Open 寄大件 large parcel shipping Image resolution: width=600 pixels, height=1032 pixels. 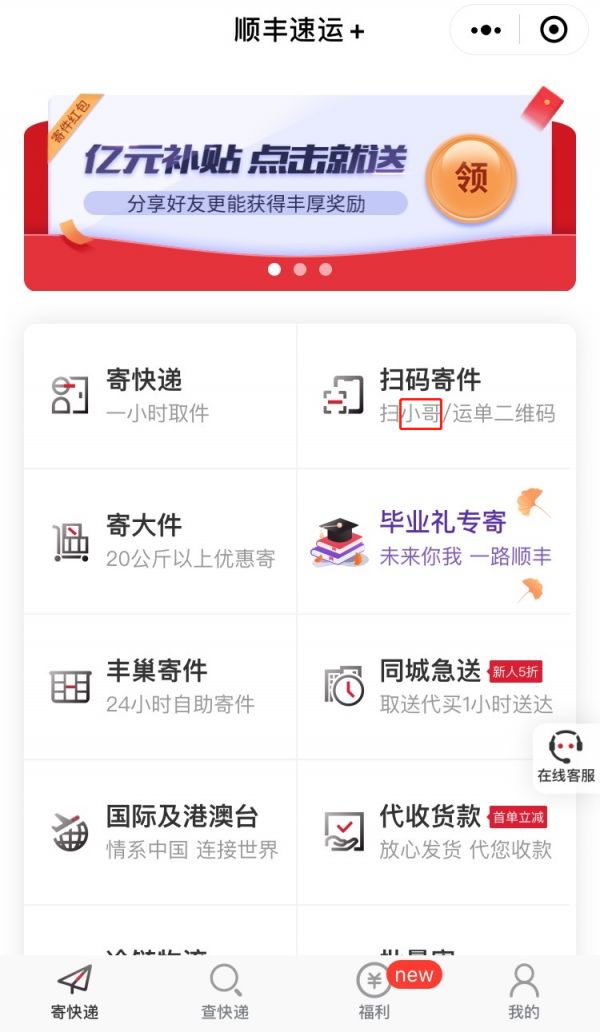(160, 540)
